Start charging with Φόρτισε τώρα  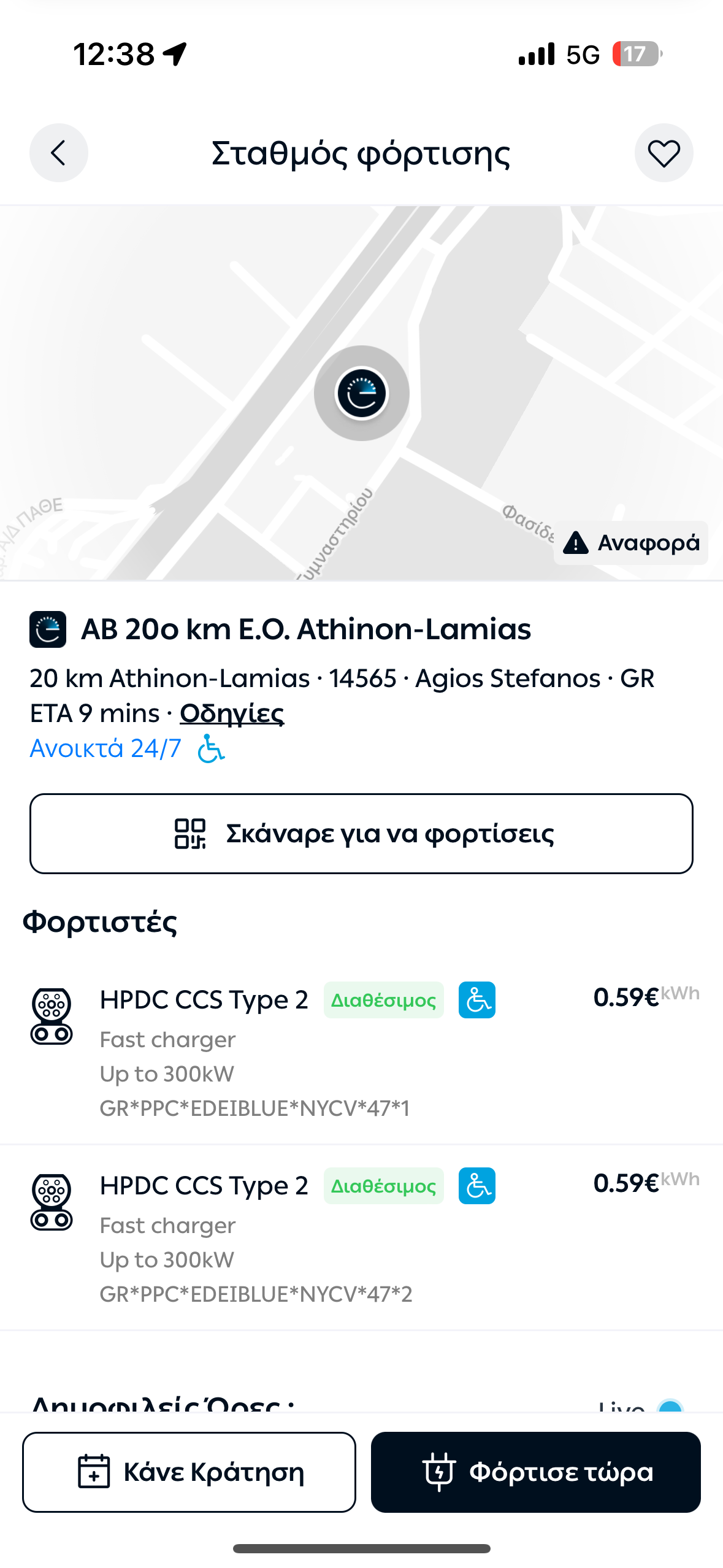pyautogui.click(x=535, y=1472)
